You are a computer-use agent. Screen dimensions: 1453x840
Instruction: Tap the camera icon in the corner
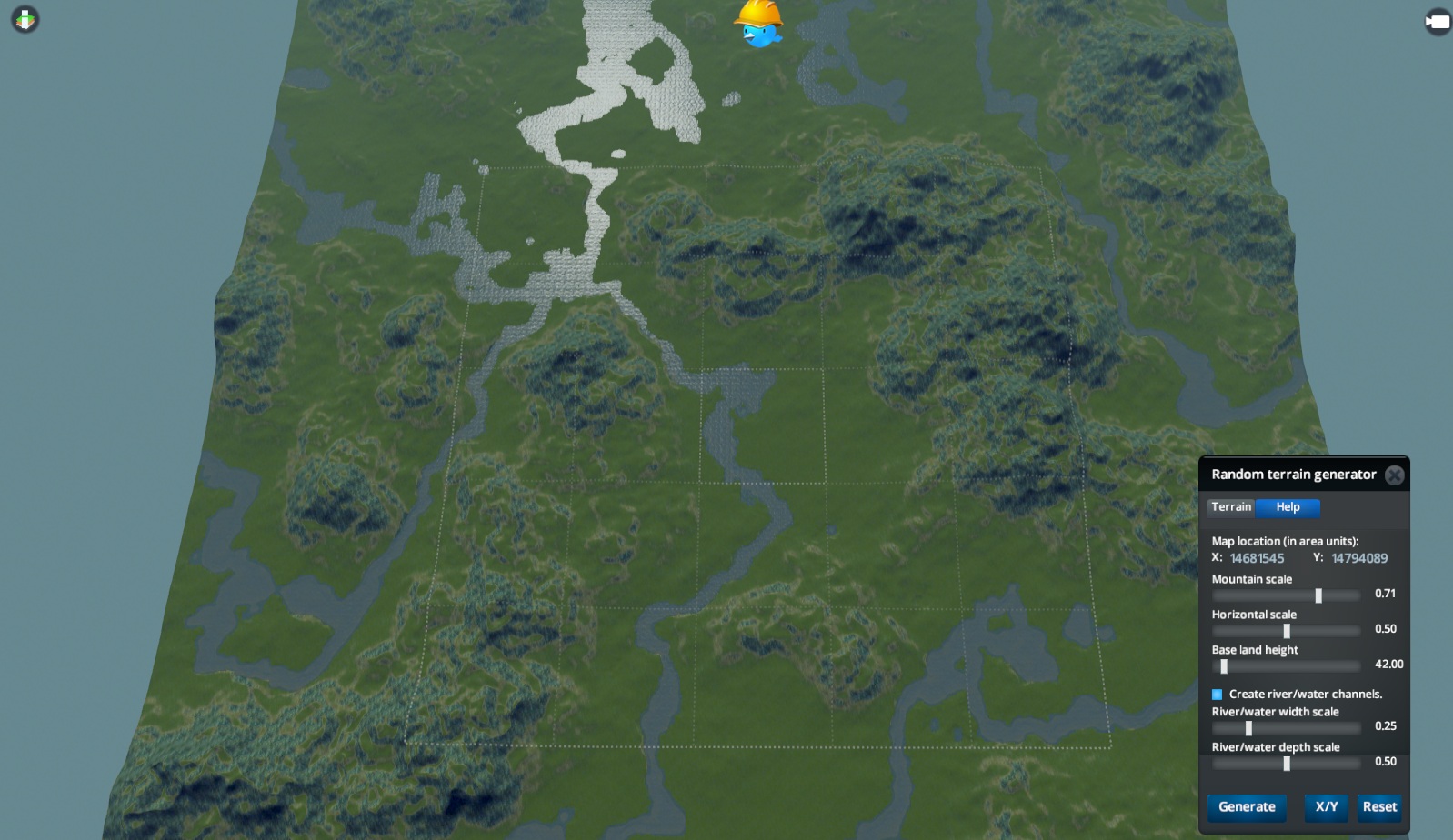1438,22
